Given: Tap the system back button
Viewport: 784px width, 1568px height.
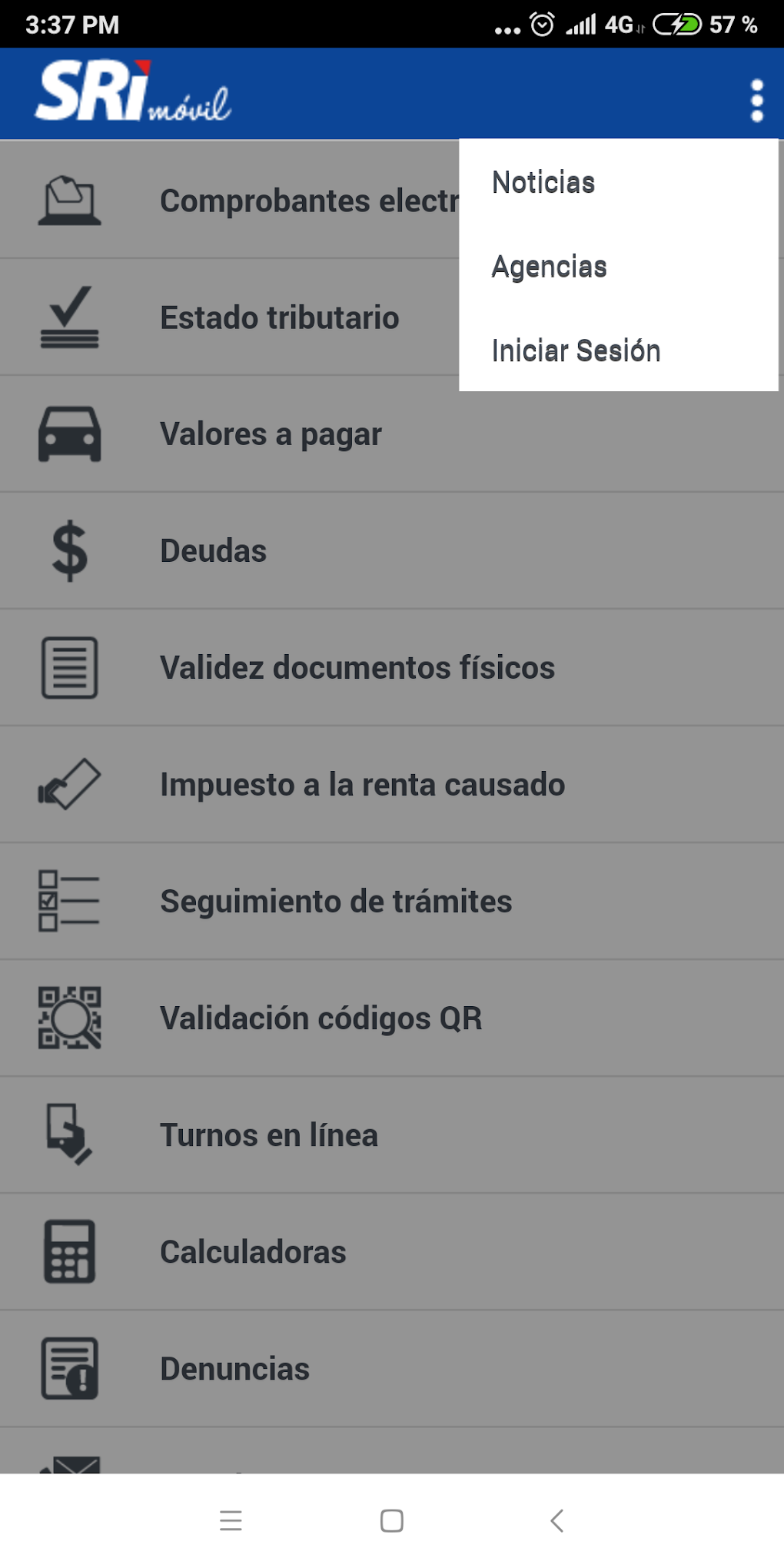Looking at the screenshot, I should pyautogui.click(x=557, y=1520).
